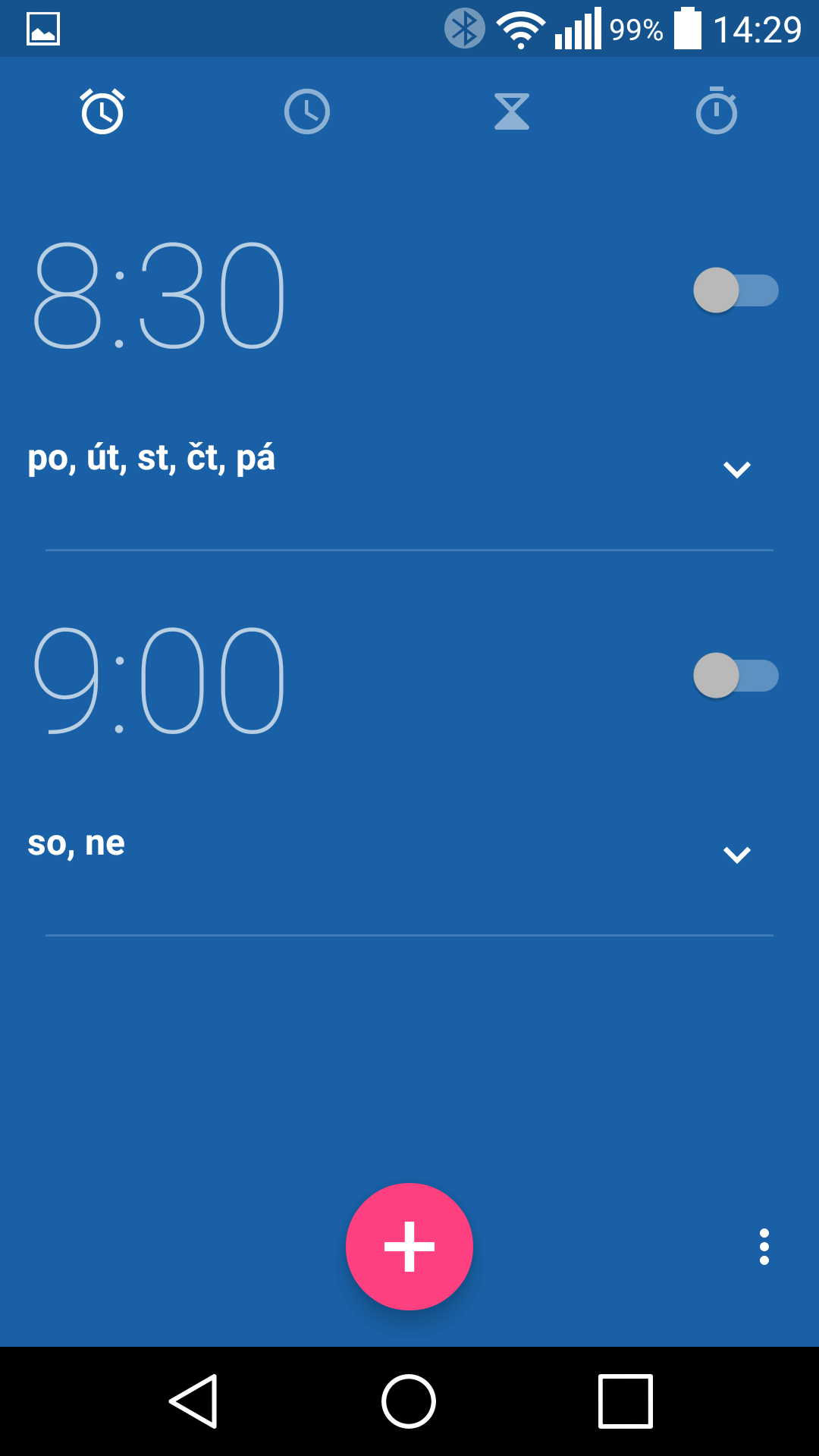Select the alarm tab

pyautogui.click(x=102, y=111)
